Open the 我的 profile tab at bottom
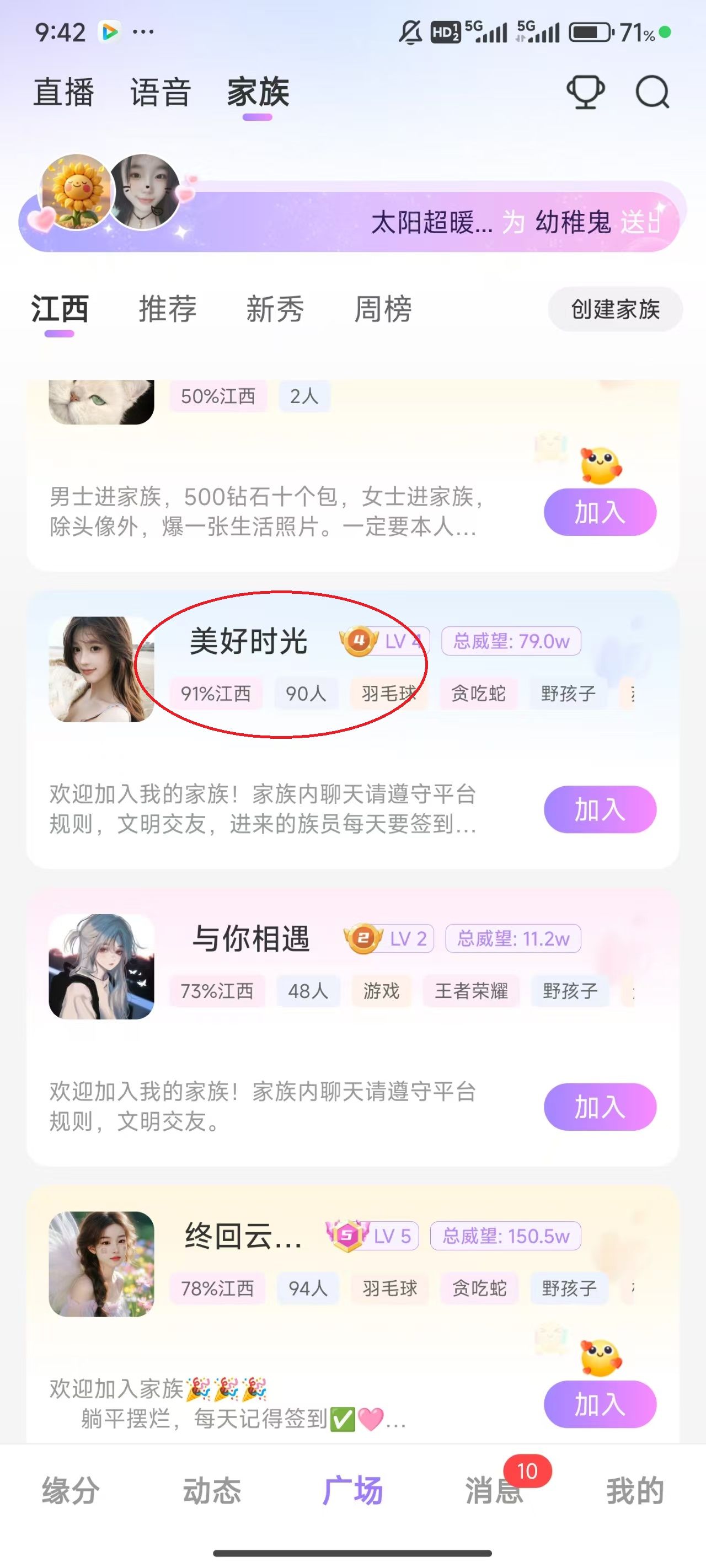Image resolution: width=706 pixels, height=1568 pixels. click(x=636, y=1491)
